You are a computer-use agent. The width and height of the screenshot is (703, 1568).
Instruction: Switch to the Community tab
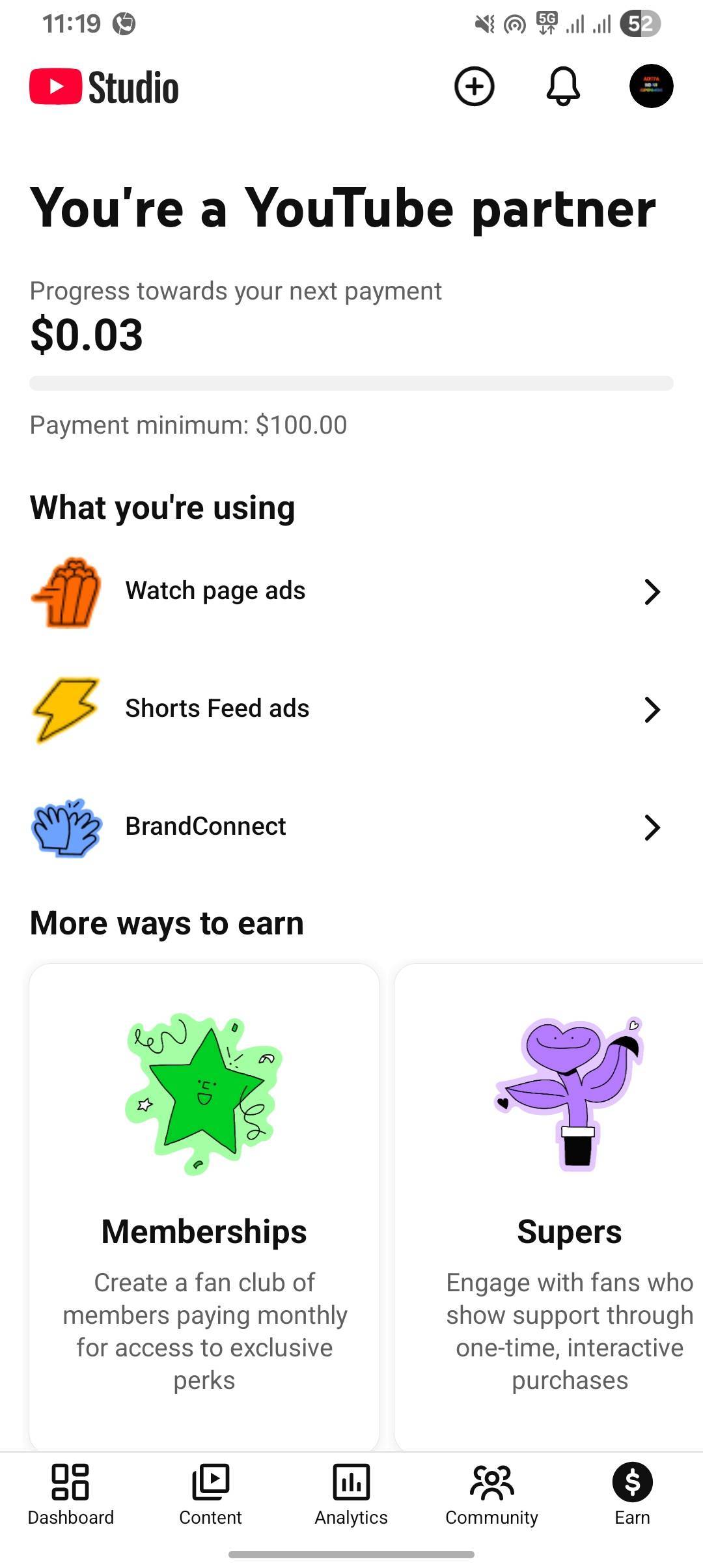(x=491, y=1495)
